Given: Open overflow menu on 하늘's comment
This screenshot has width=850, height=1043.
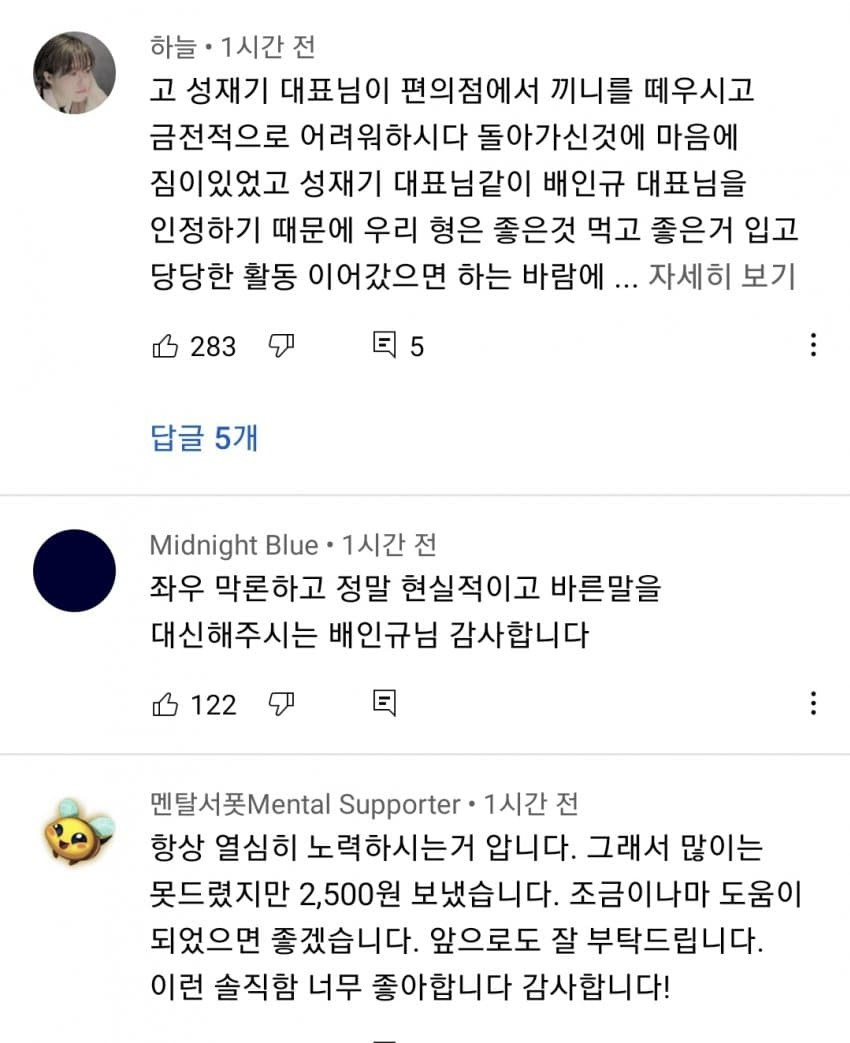Looking at the screenshot, I should tap(814, 346).
